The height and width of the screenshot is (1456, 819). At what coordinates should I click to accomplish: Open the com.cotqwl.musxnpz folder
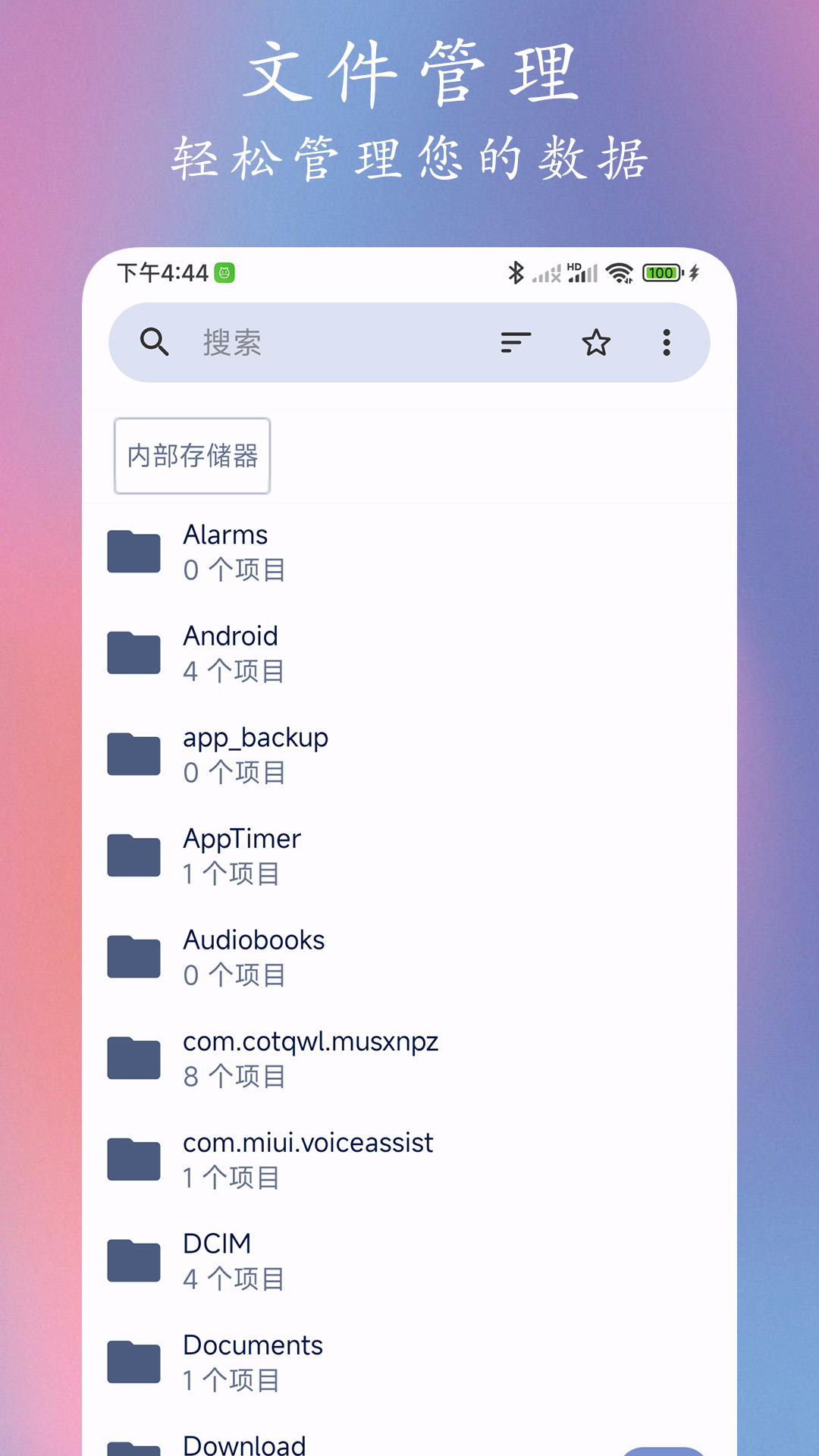pos(311,1058)
